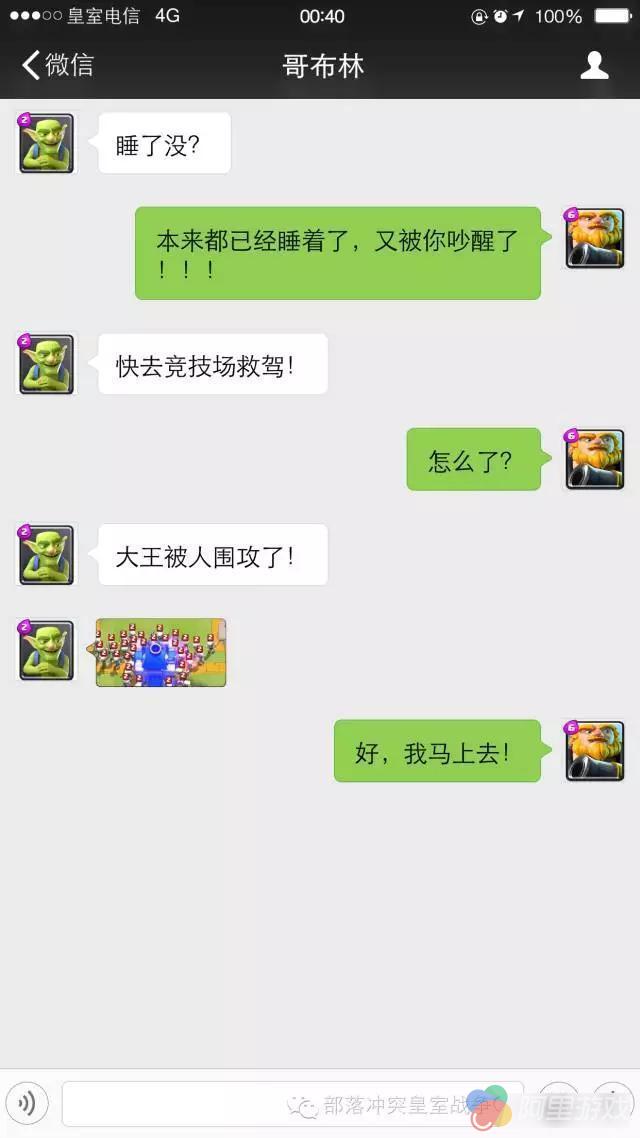Screen dimensions: 640x1138
Task: Go back to the 微信 chat list
Action: [57, 66]
